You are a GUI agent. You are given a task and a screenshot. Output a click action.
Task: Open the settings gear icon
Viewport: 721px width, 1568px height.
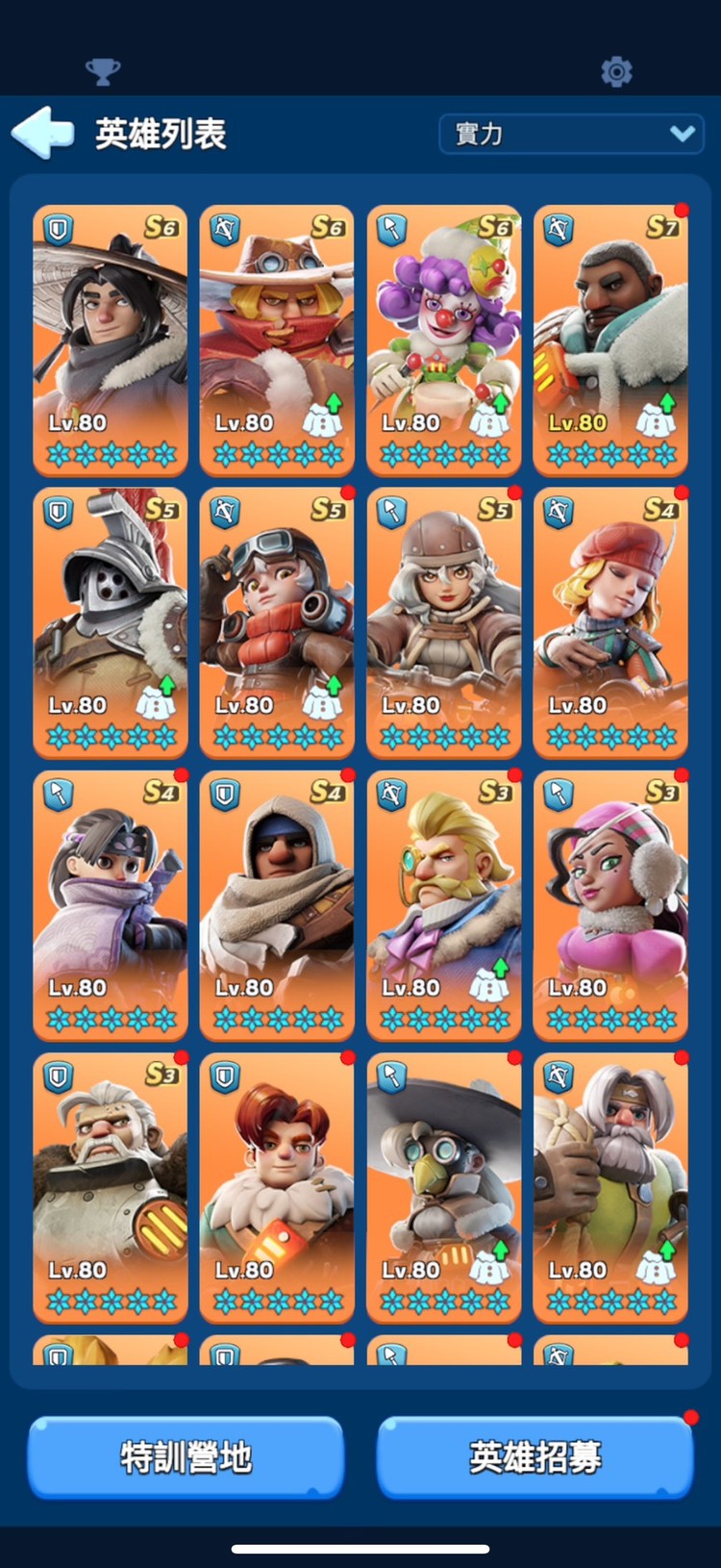(616, 71)
